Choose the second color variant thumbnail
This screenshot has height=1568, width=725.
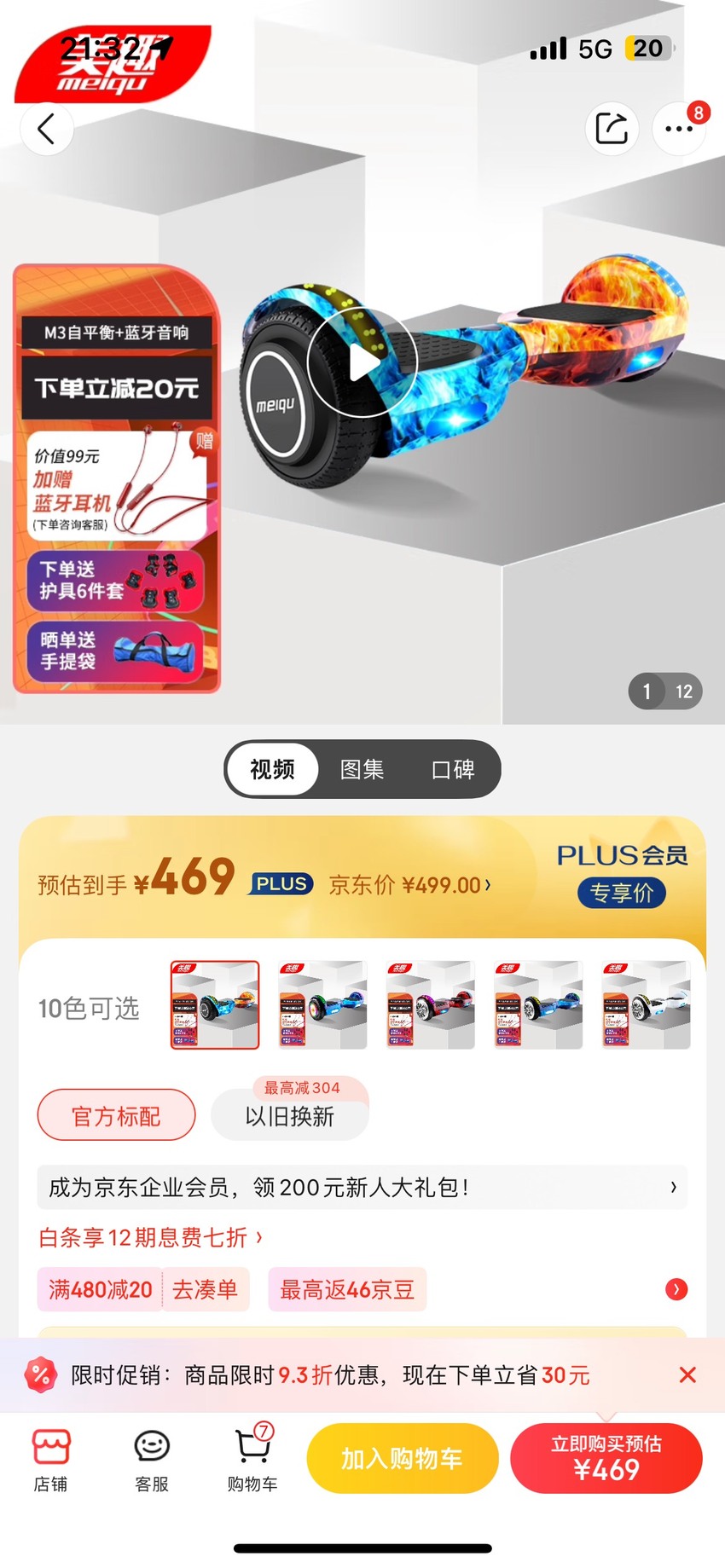[x=322, y=1005]
